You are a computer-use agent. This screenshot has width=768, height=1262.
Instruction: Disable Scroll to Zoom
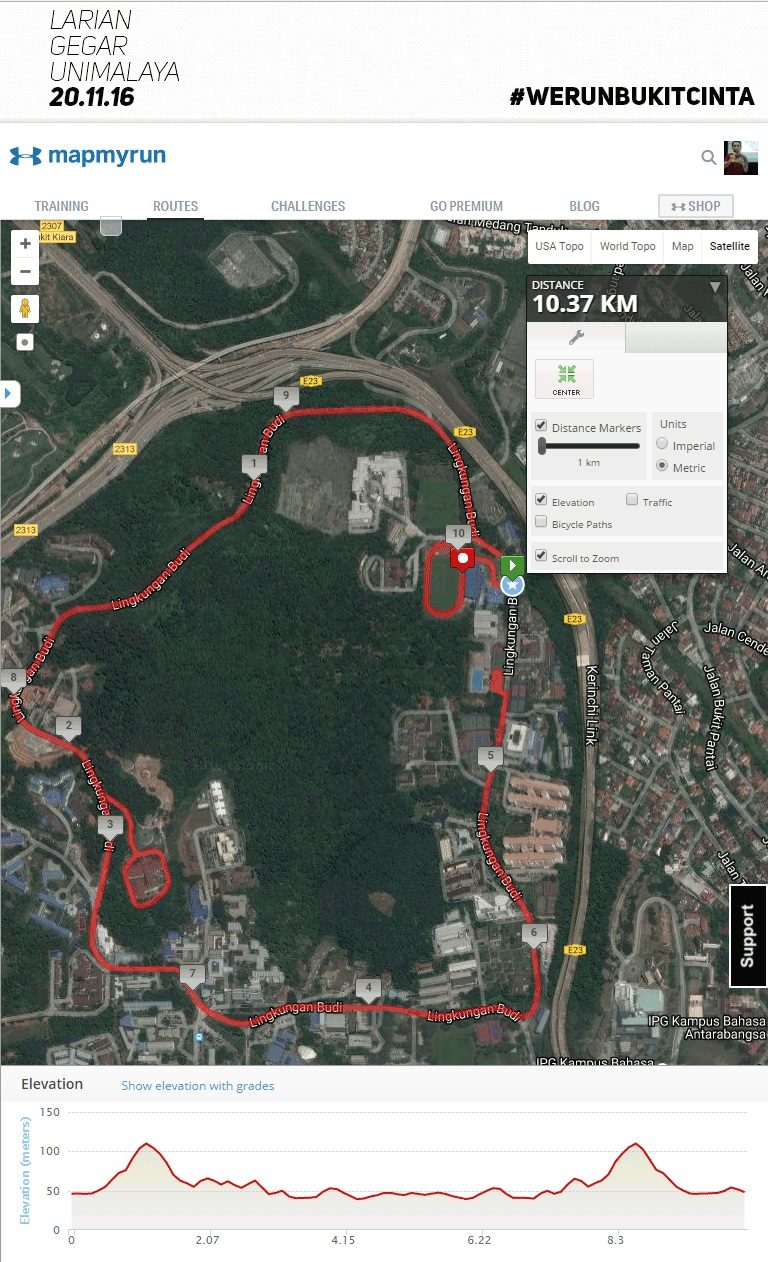[541, 557]
